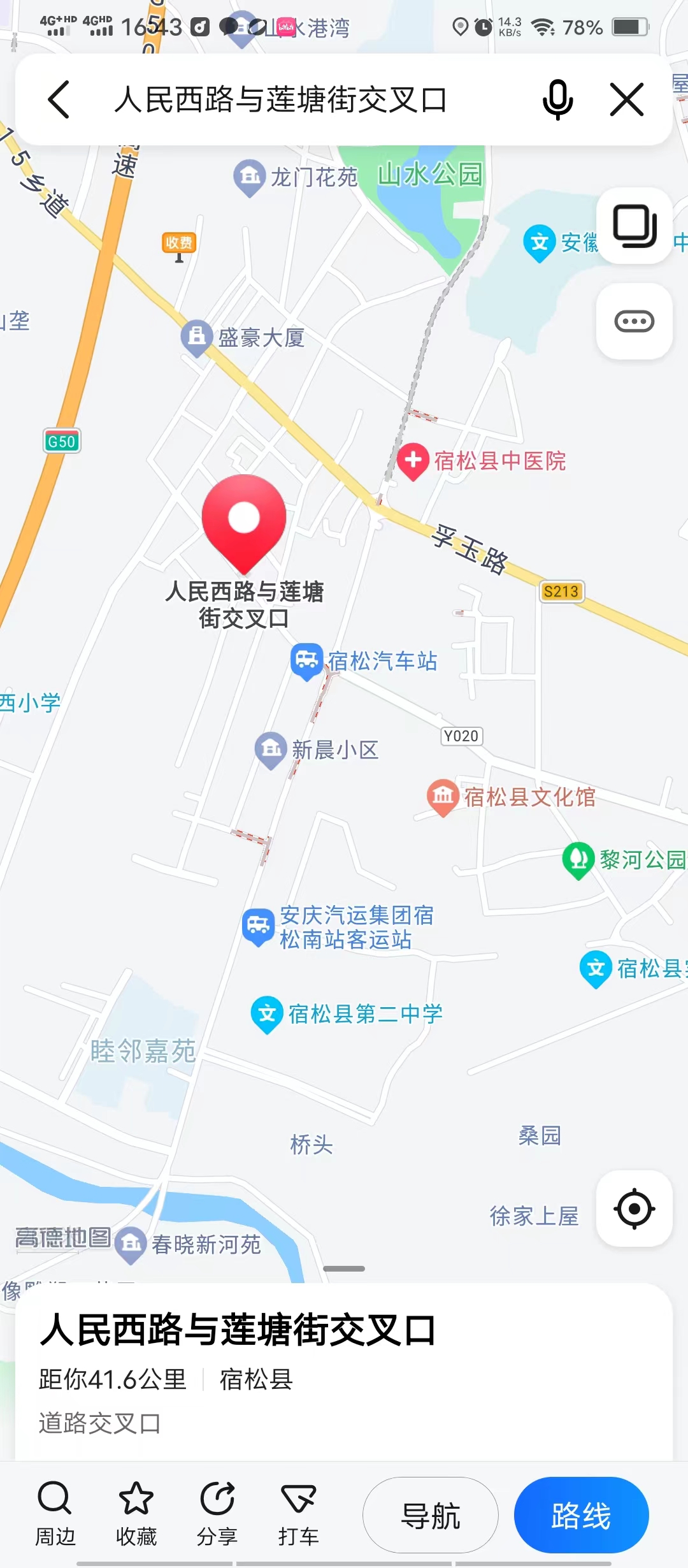Select the 宿松汽车站 bus station marker
The height and width of the screenshot is (1568, 688).
(x=307, y=661)
